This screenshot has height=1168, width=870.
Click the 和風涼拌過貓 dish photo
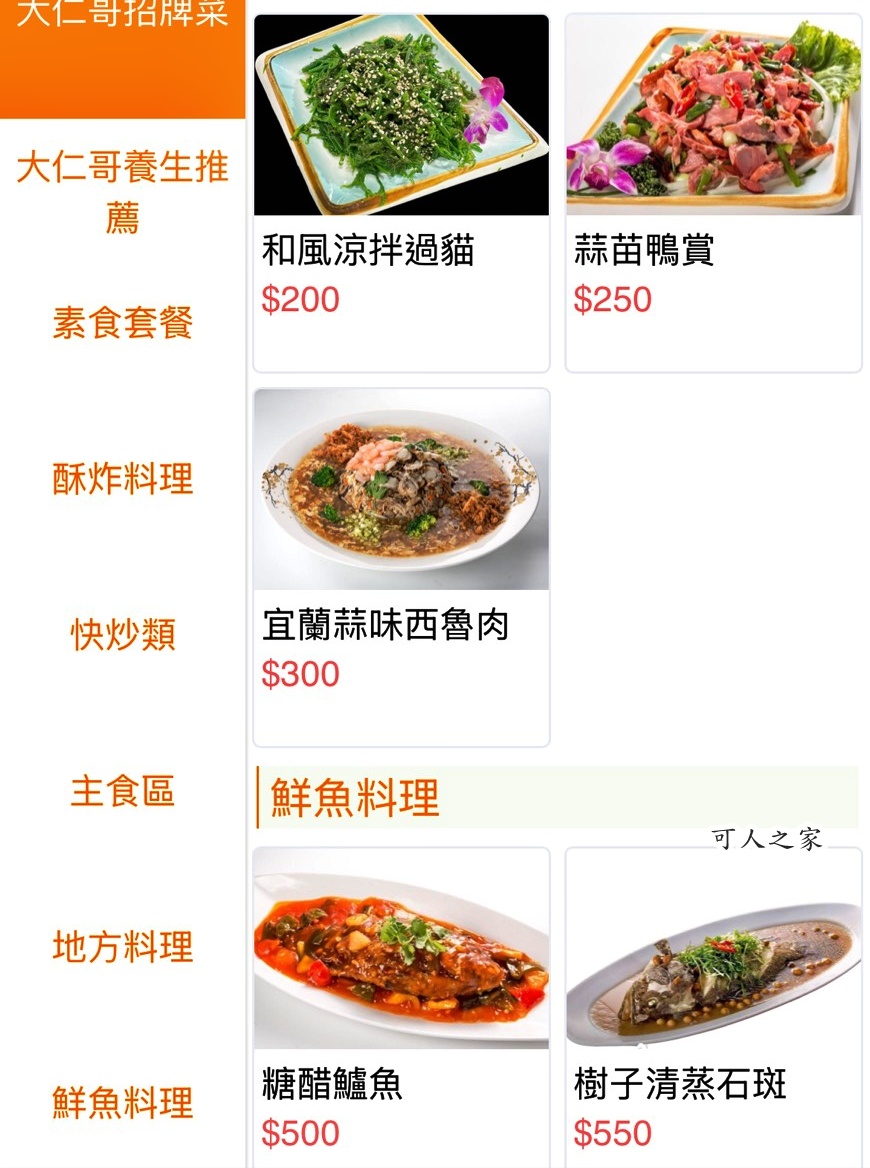tap(400, 115)
